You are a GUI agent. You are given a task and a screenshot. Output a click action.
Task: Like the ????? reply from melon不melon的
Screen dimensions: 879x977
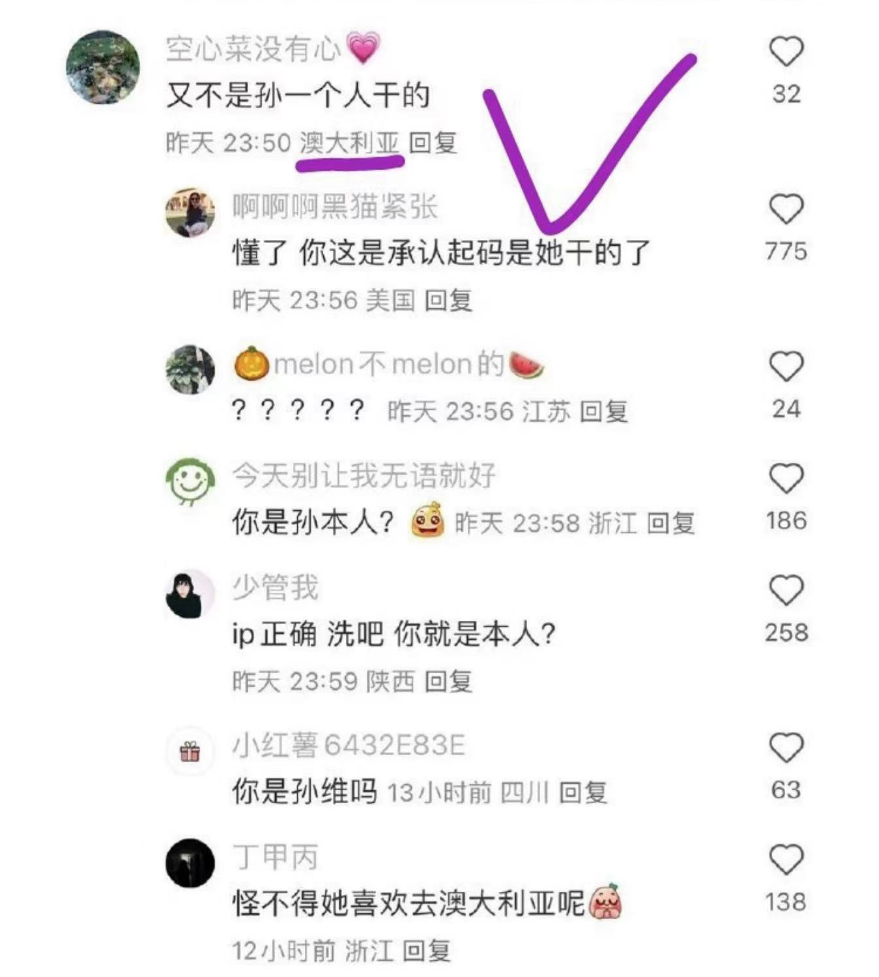click(786, 367)
